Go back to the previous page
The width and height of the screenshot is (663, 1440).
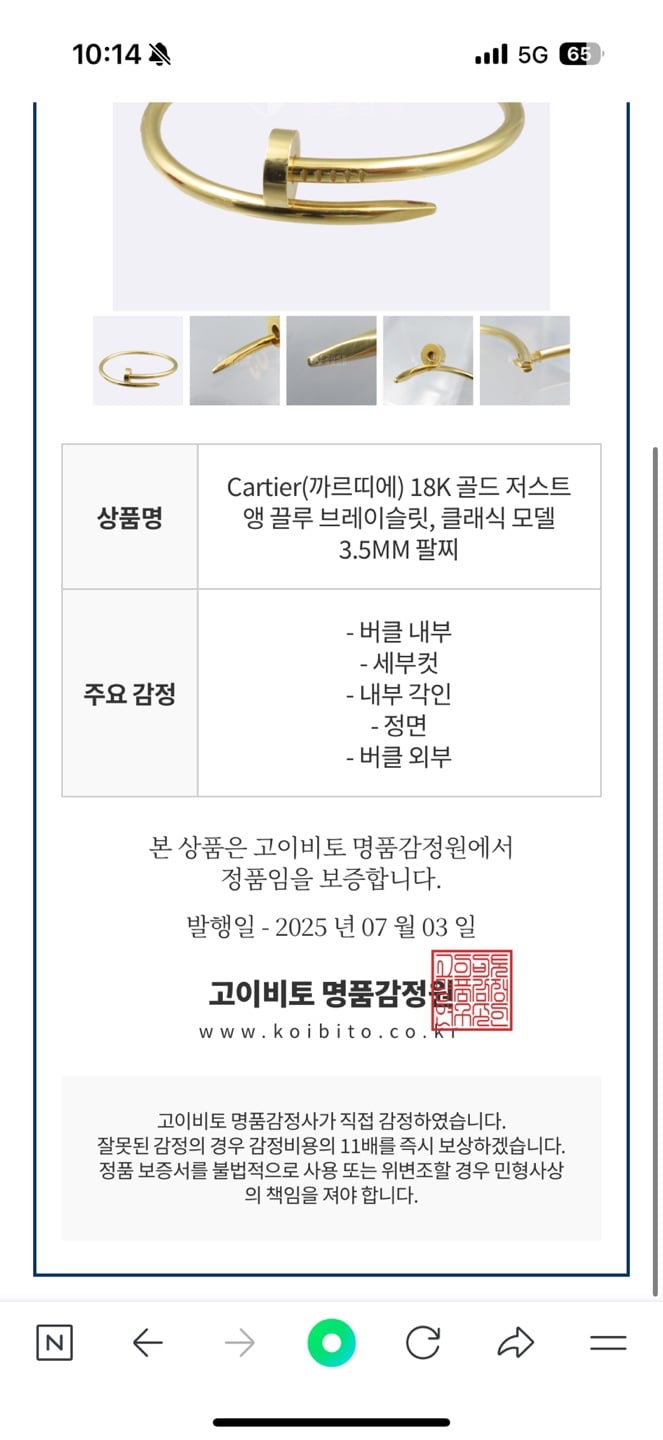148,1343
